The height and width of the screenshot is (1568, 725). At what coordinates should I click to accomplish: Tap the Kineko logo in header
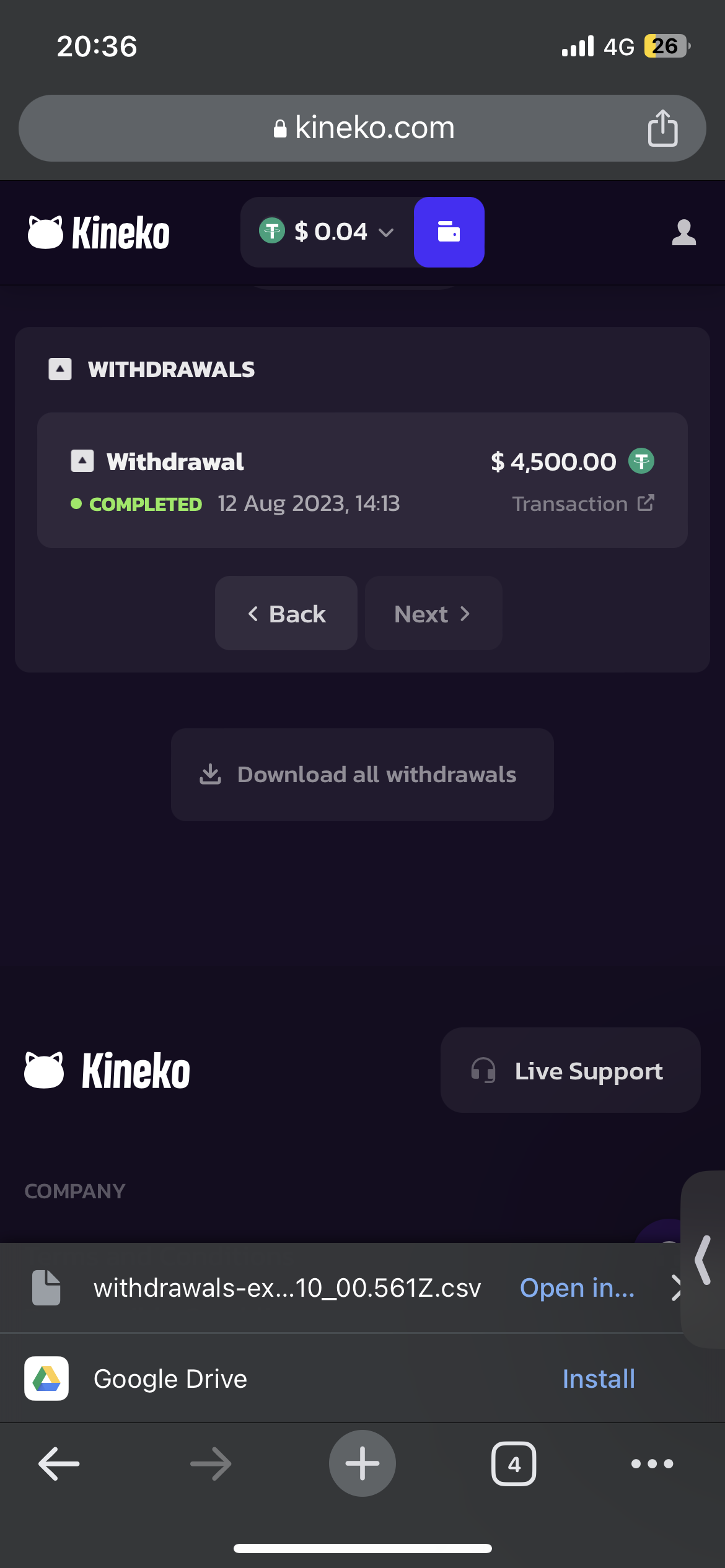click(99, 233)
